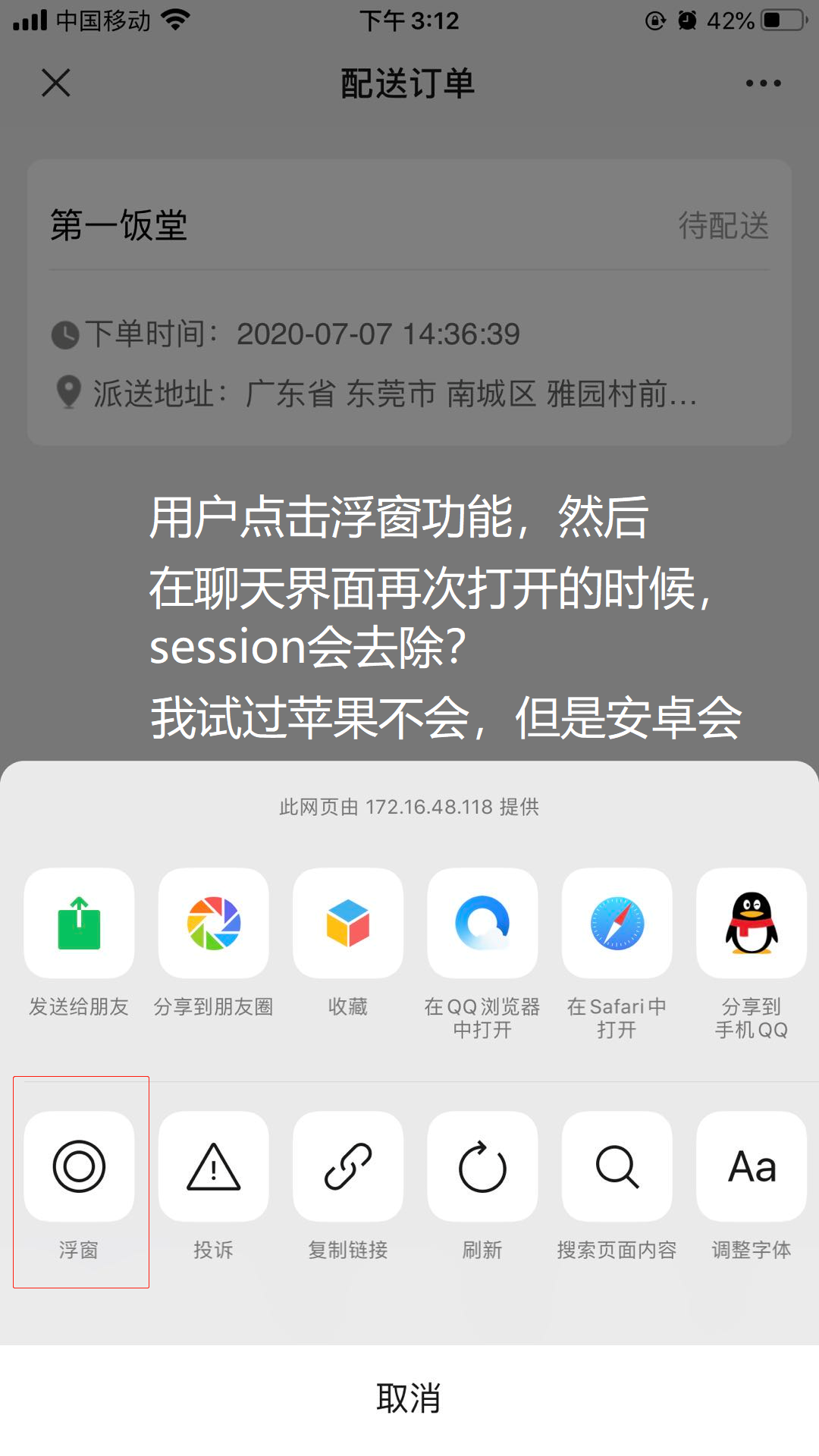Open this page in Safari
Viewport: 819px width, 1456px height.
(x=617, y=923)
